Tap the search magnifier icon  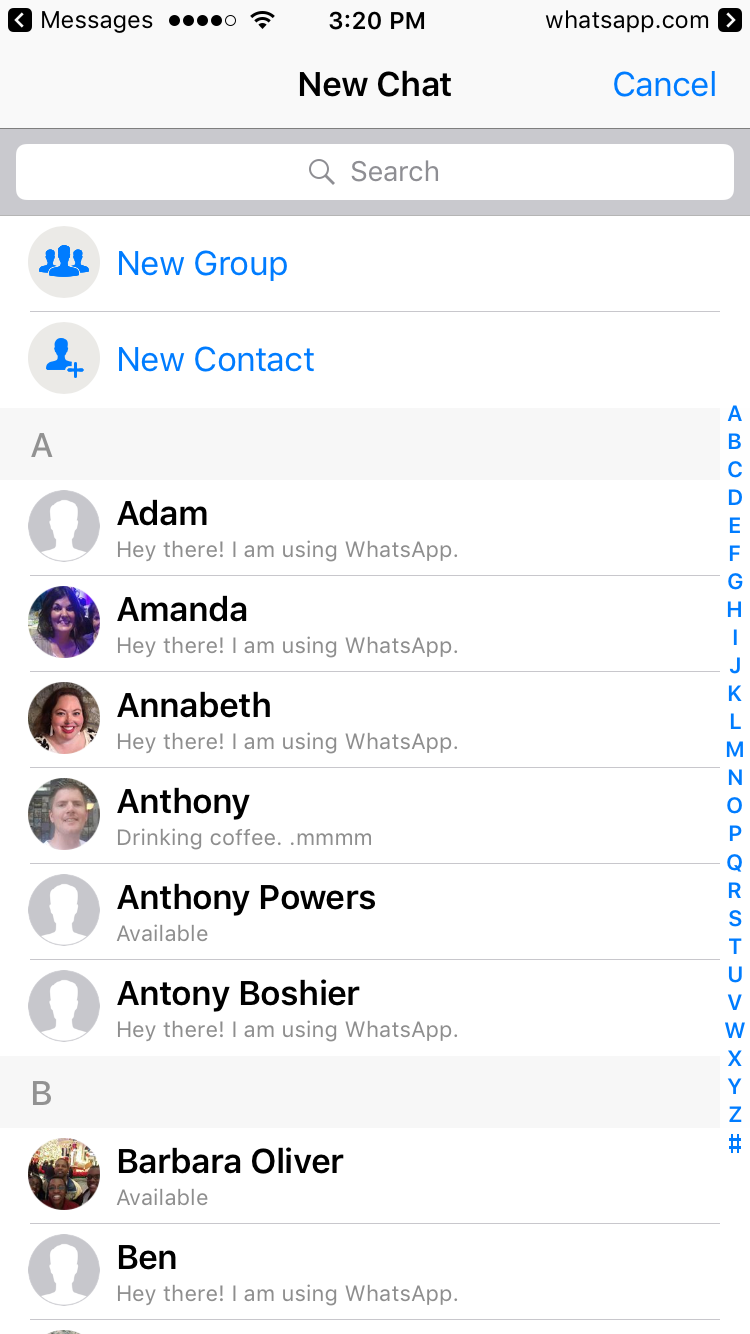coord(322,171)
